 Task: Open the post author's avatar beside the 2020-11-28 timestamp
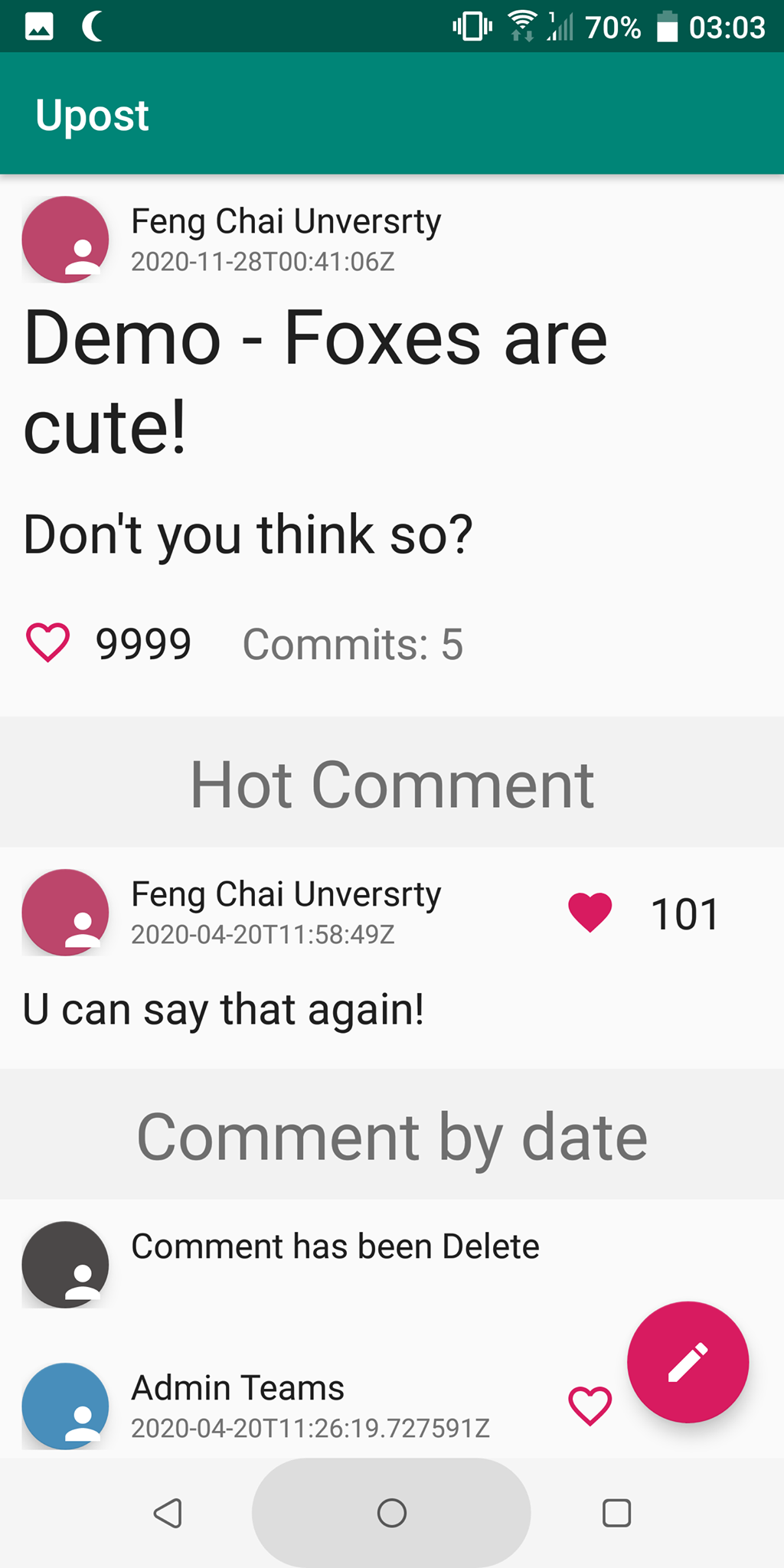[x=65, y=240]
